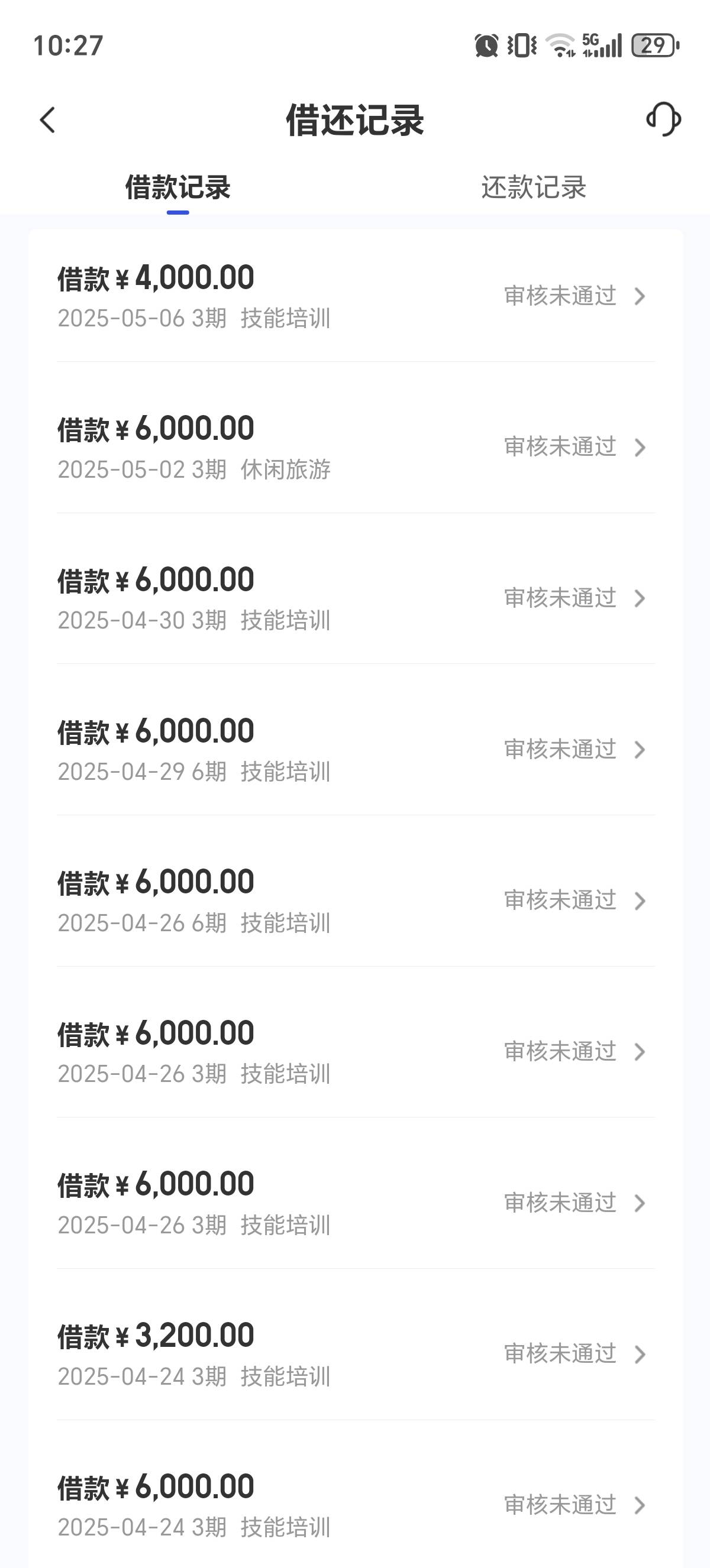Open the 休闲旅游 loan from 2025-05-02
The width and height of the screenshot is (710, 1568).
(x=355, y=447)
